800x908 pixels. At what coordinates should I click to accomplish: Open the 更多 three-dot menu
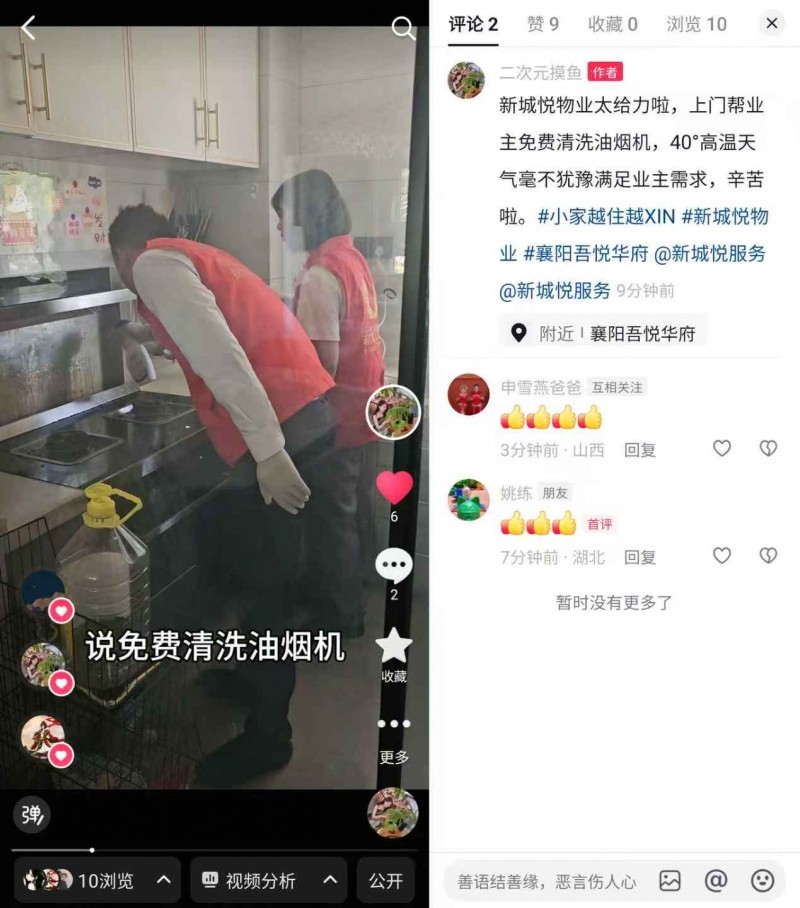pos(394,724)
